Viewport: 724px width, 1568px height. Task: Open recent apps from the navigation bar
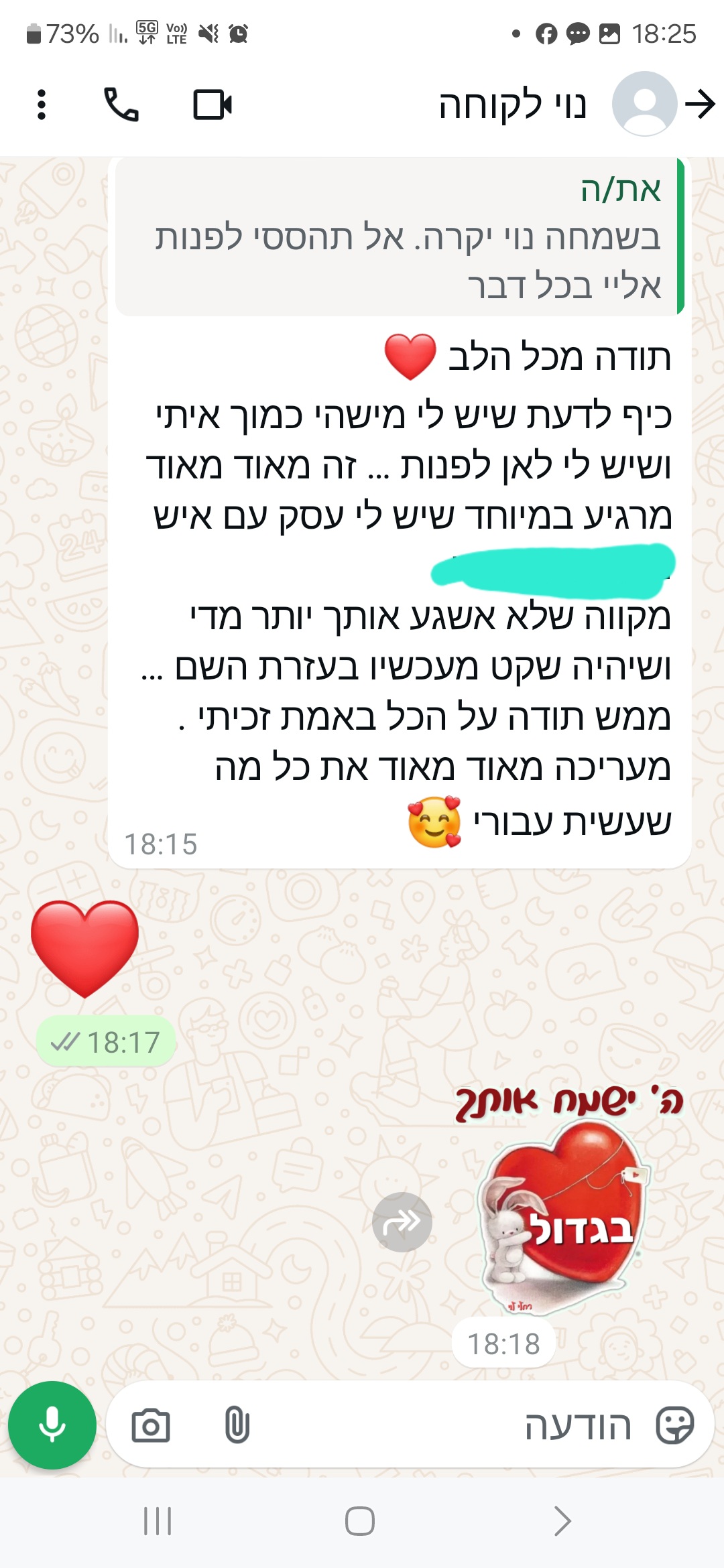(x=158, y=1521)
